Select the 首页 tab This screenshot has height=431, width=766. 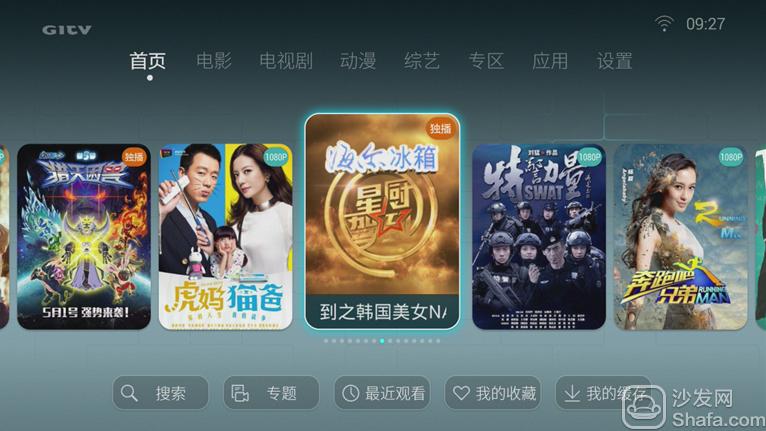(148, 61)
